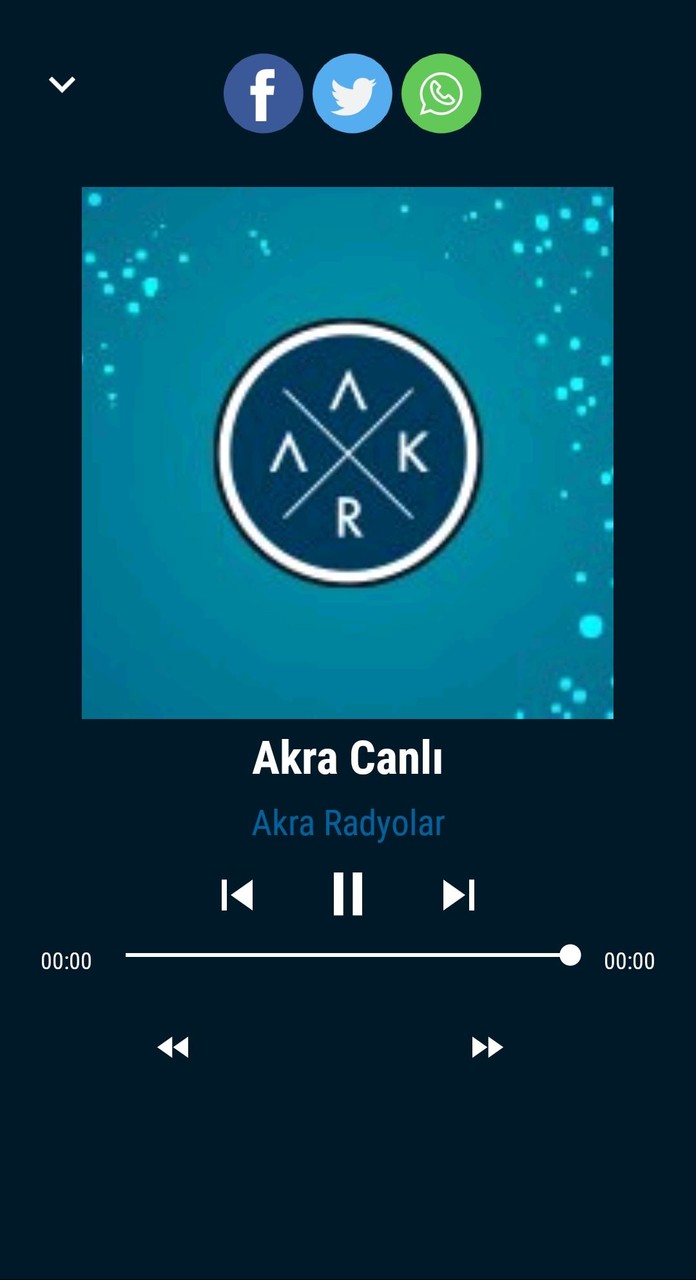Collapse the player with the down chevron
The image size is (696, 1280).
pyautogui.click(x=62, y=85)
